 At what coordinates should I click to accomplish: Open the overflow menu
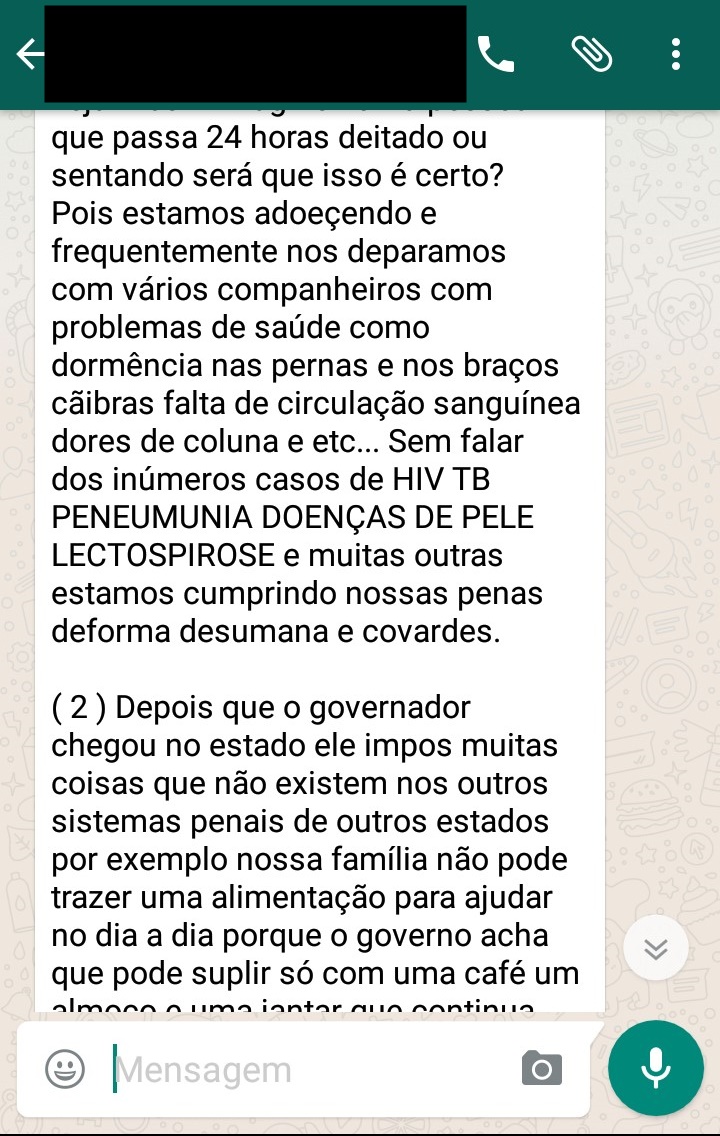677,54
